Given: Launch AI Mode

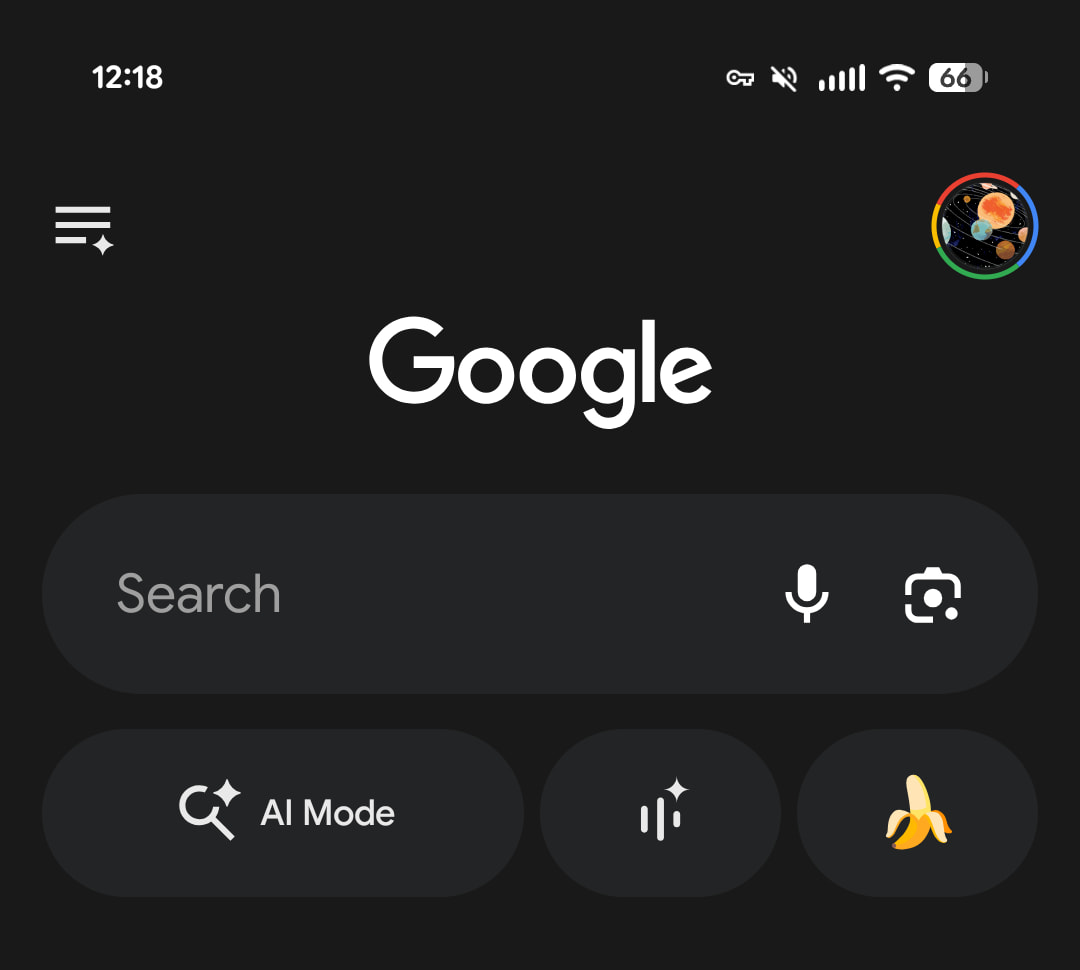Looking at the screenshot, I should click(283, 812).
